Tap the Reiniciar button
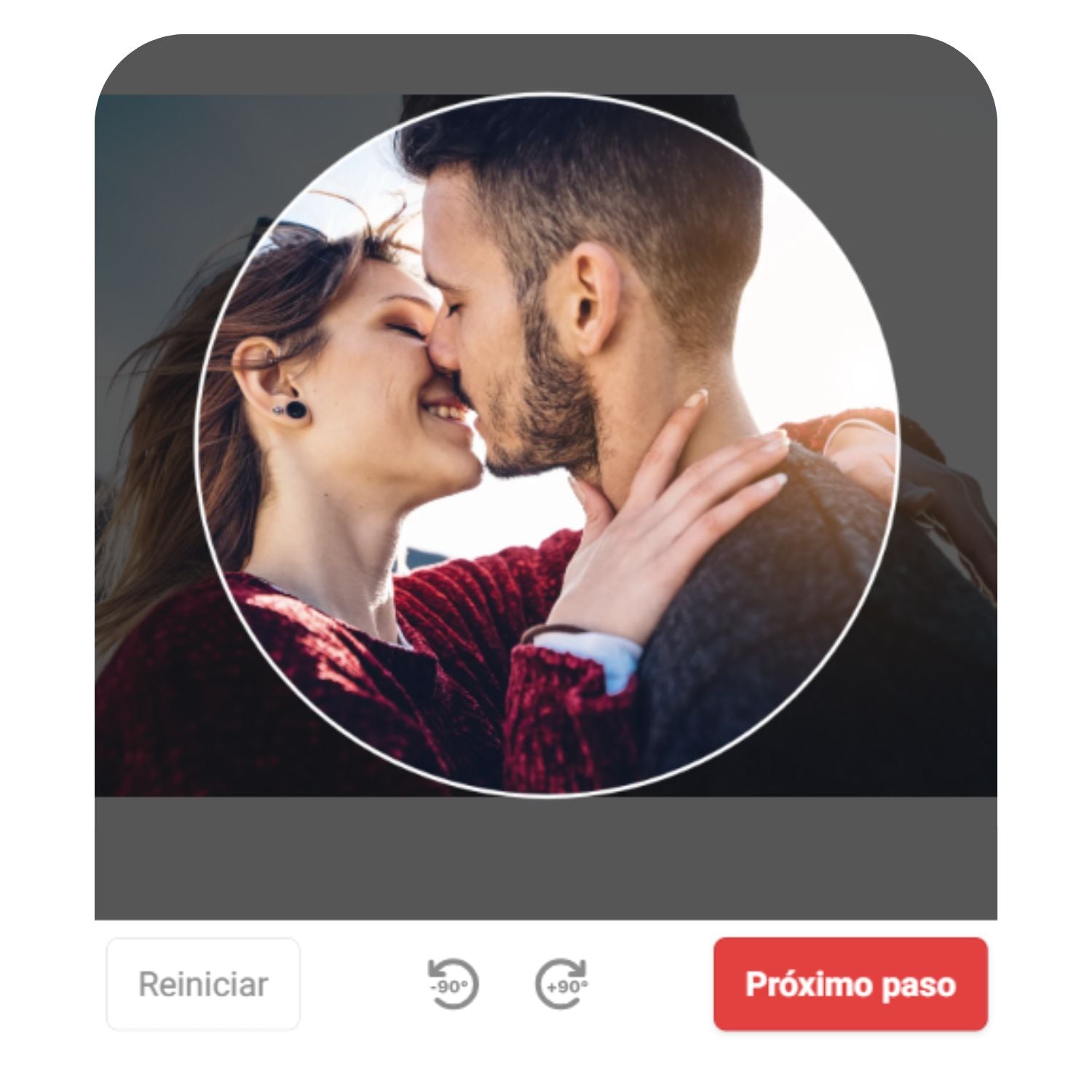 [x=203, y=984]
